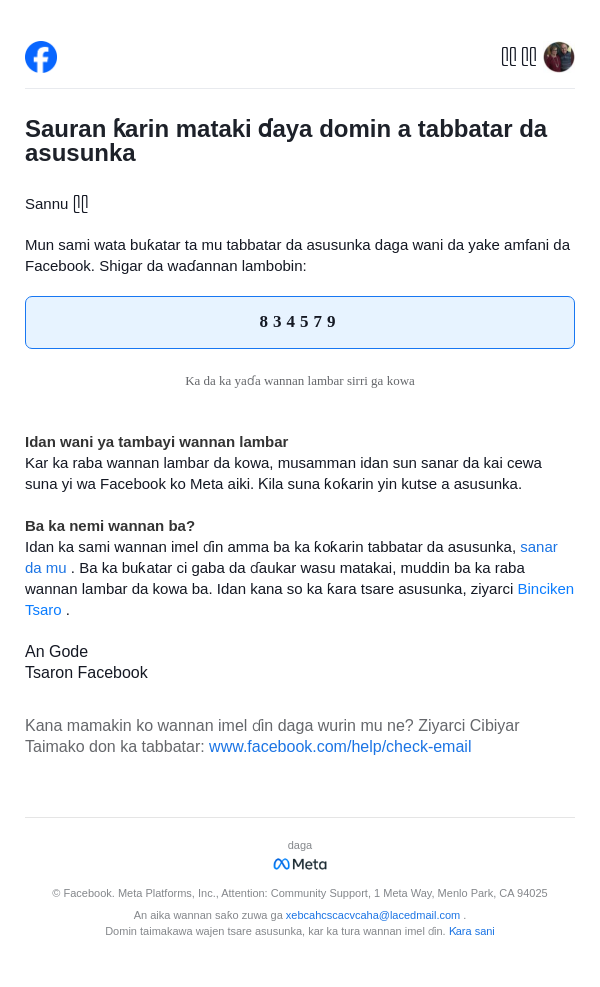Open the 'Kara sani' link

click(x=471, y=931)
